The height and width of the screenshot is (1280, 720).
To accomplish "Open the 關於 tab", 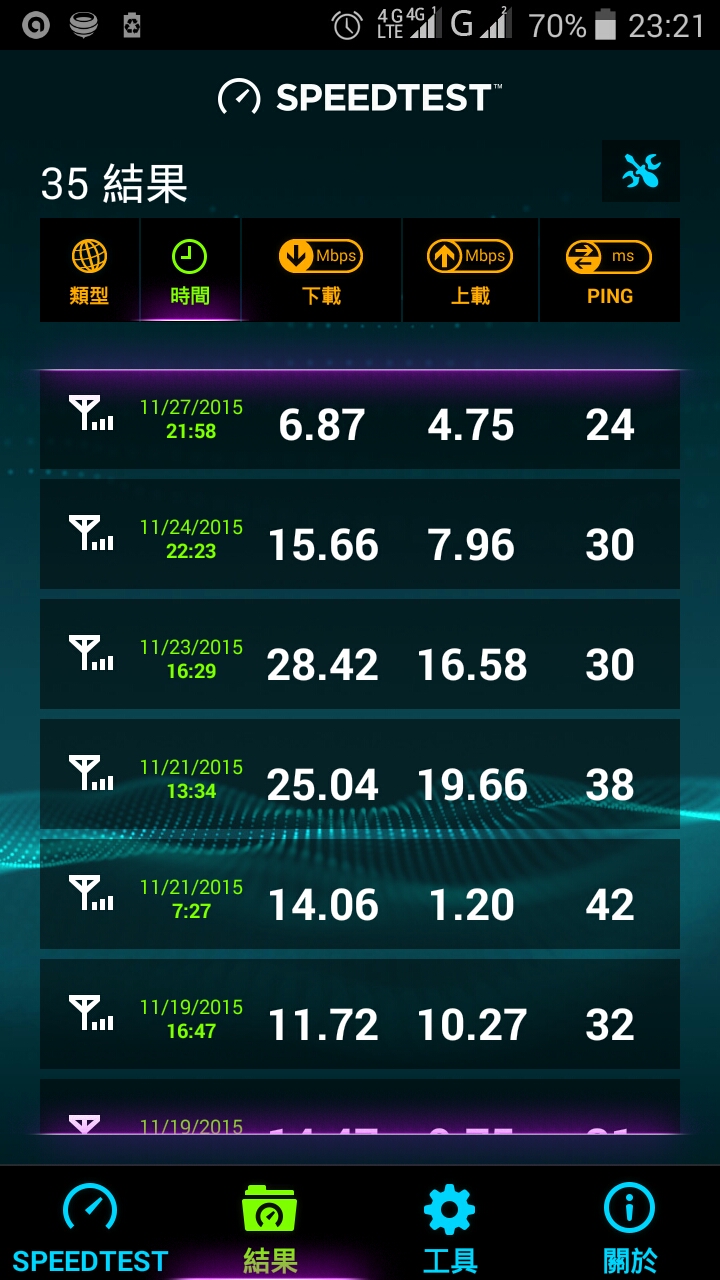I will (x=630, y=1227).
